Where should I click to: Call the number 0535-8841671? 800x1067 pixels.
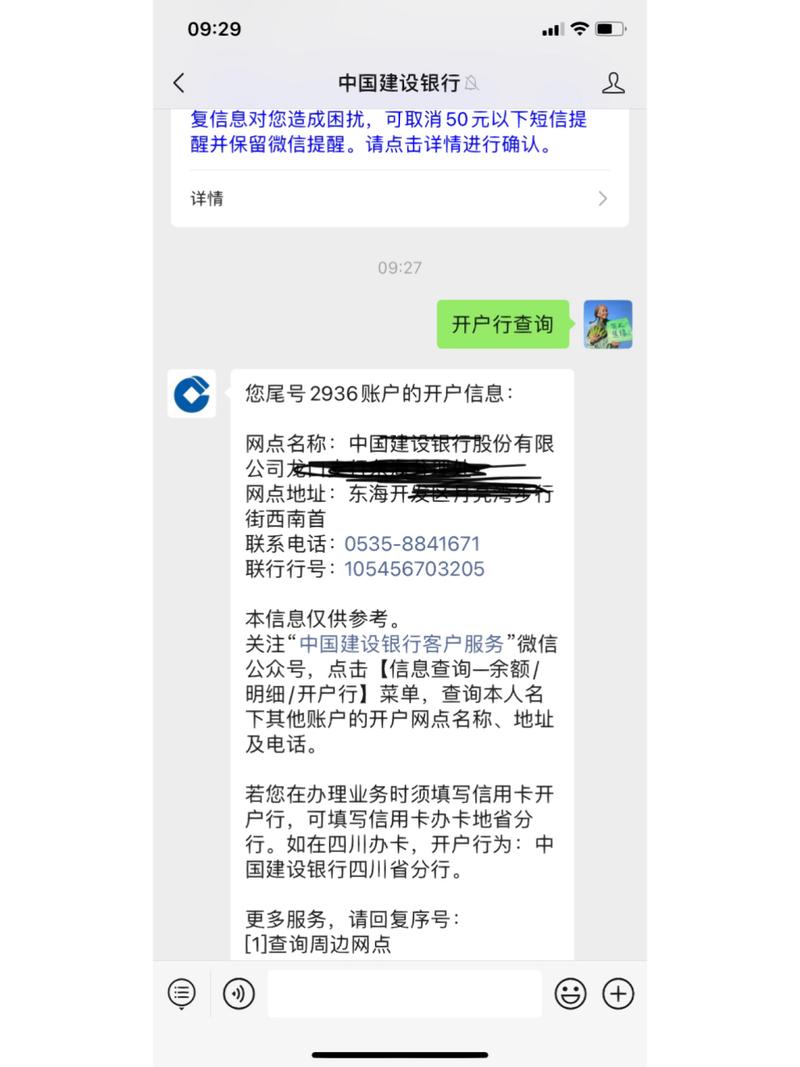[x=412, y=544]
